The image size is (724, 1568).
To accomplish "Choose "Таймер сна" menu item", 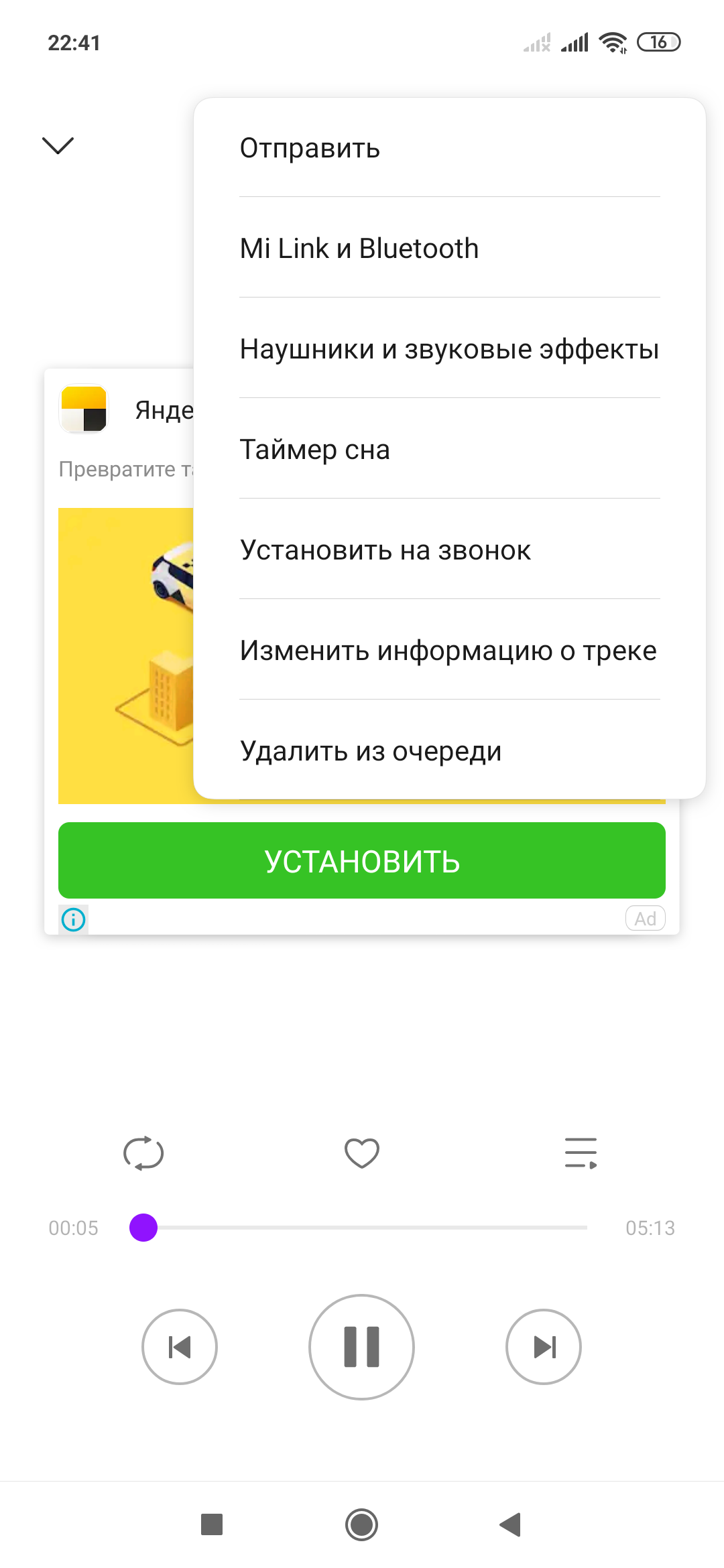I will pyautogui.click(x=449, y=450).
